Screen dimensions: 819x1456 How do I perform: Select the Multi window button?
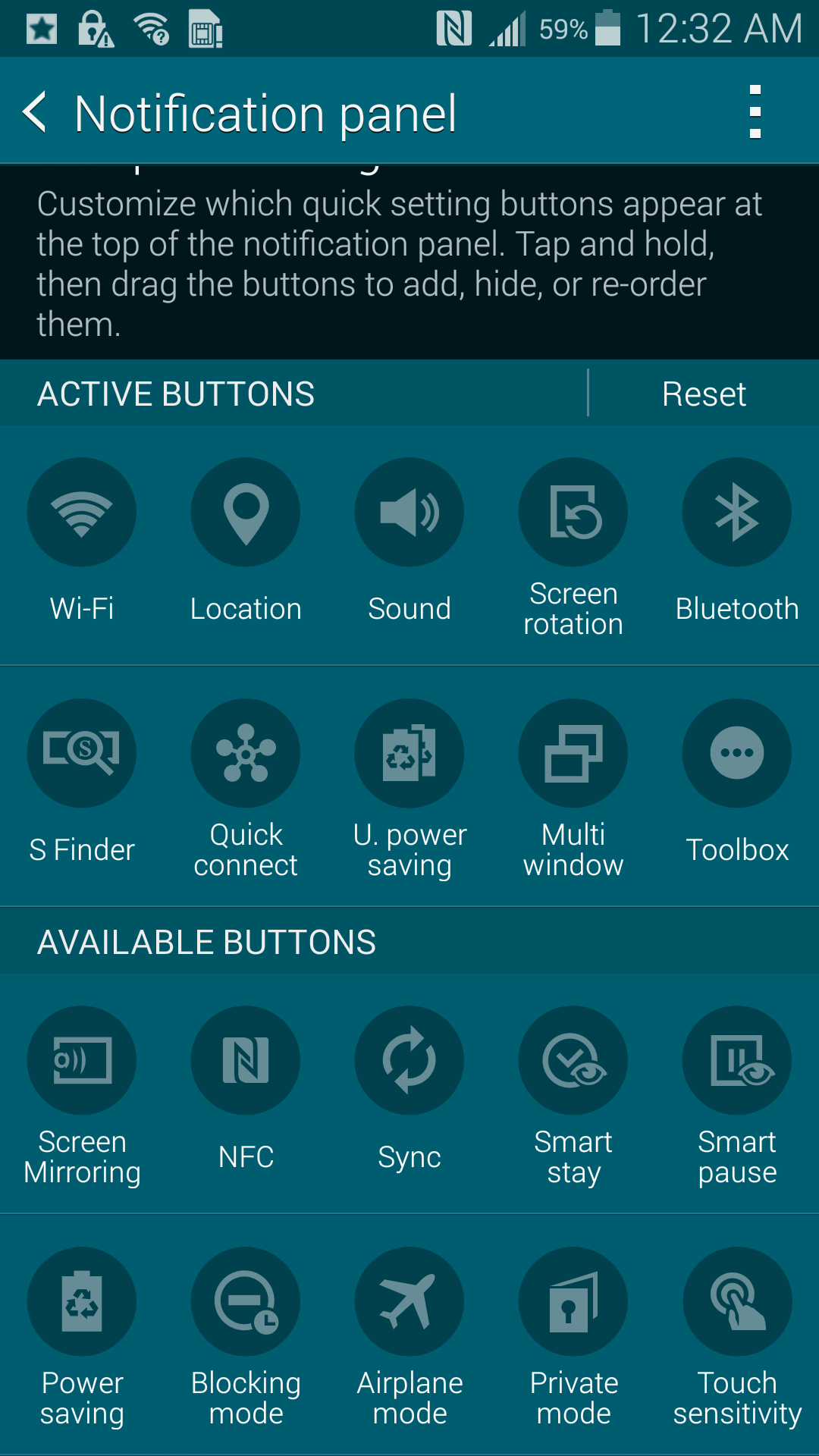573,753
